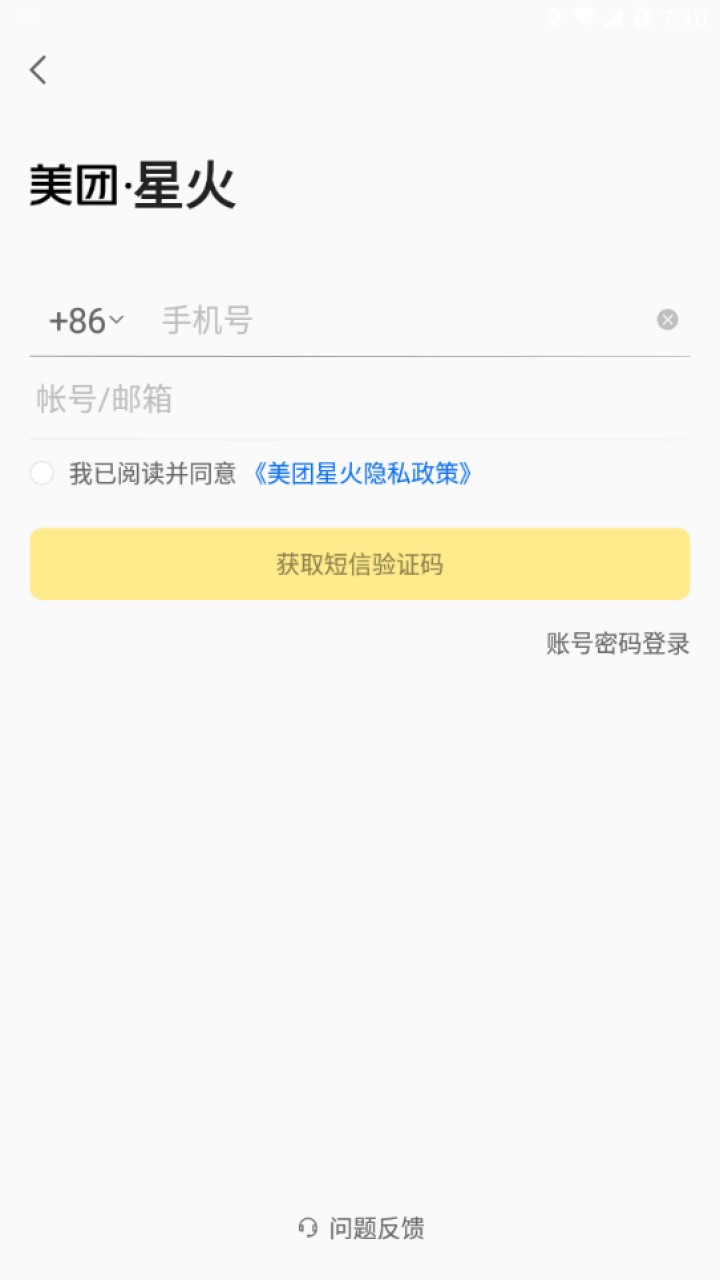Tap the headset icon next to 问题反馈
Viewport: 720px width, 1280px height.
(x=307, y=1227)
